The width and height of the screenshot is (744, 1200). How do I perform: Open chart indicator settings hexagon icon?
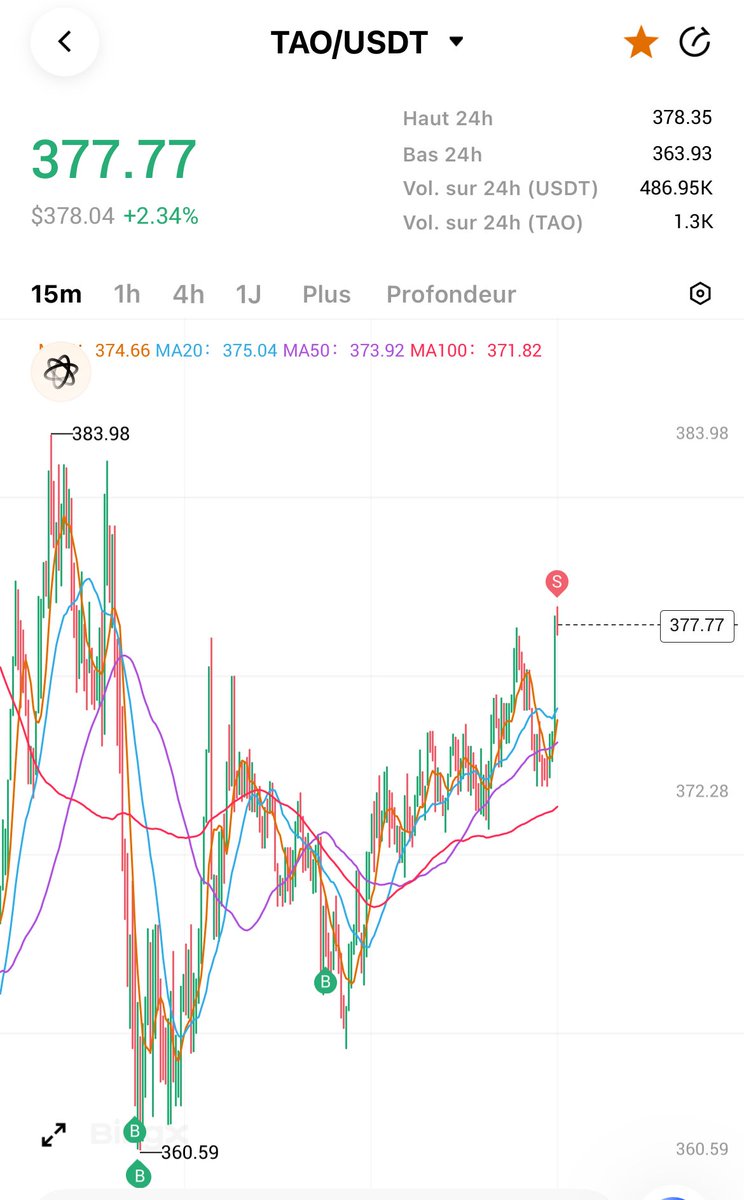[701, 294]
